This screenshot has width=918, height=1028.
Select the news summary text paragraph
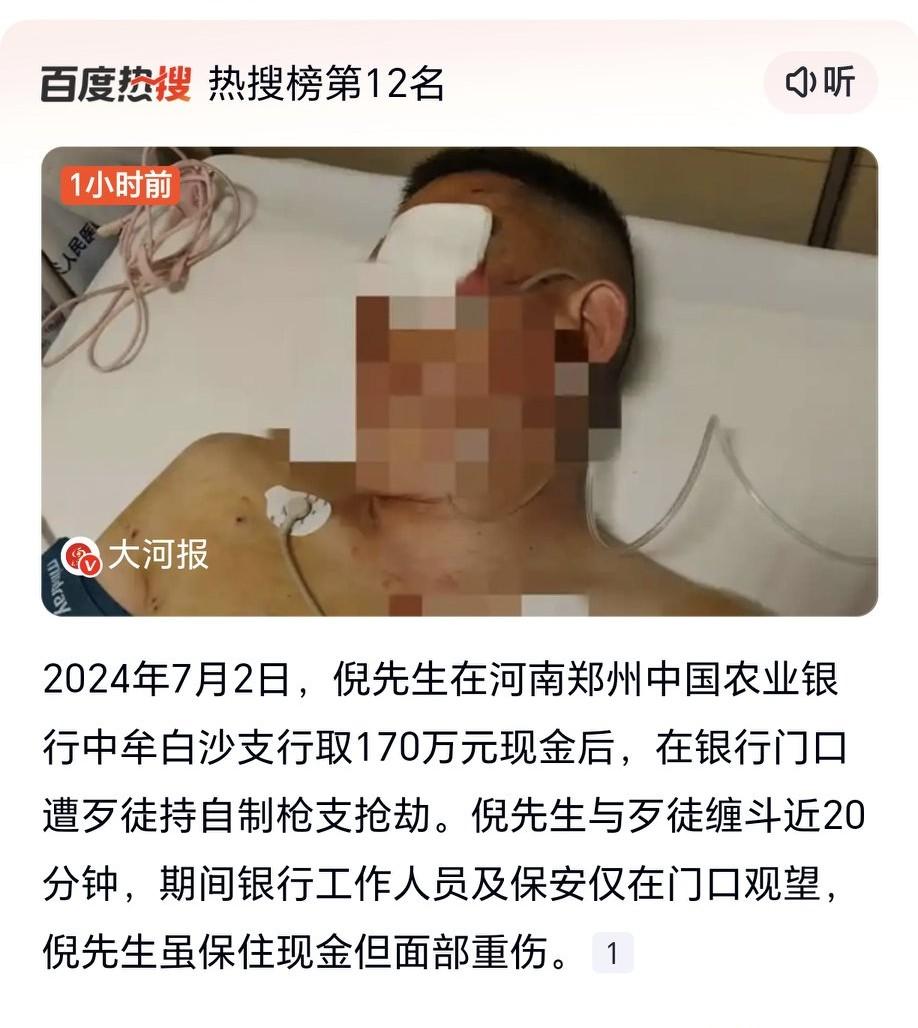[x=459, y=805]
